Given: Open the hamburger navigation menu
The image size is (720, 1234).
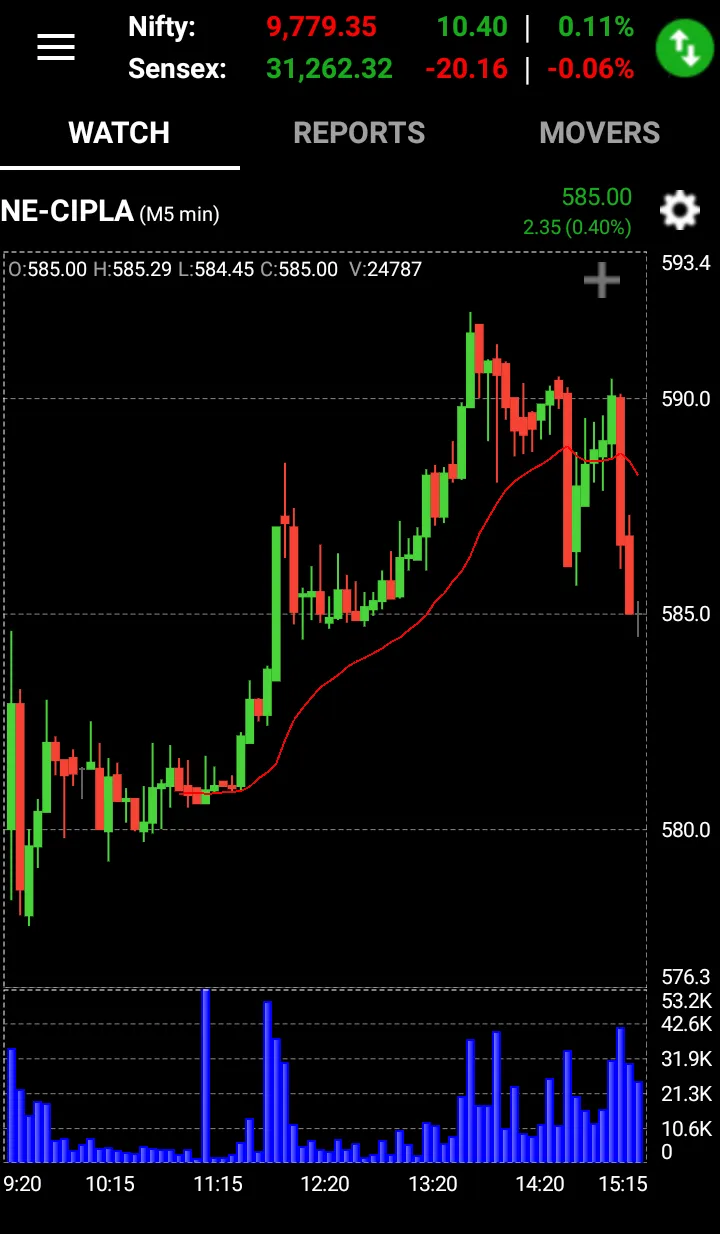Looking at the screenshot, I should [56, 46].
